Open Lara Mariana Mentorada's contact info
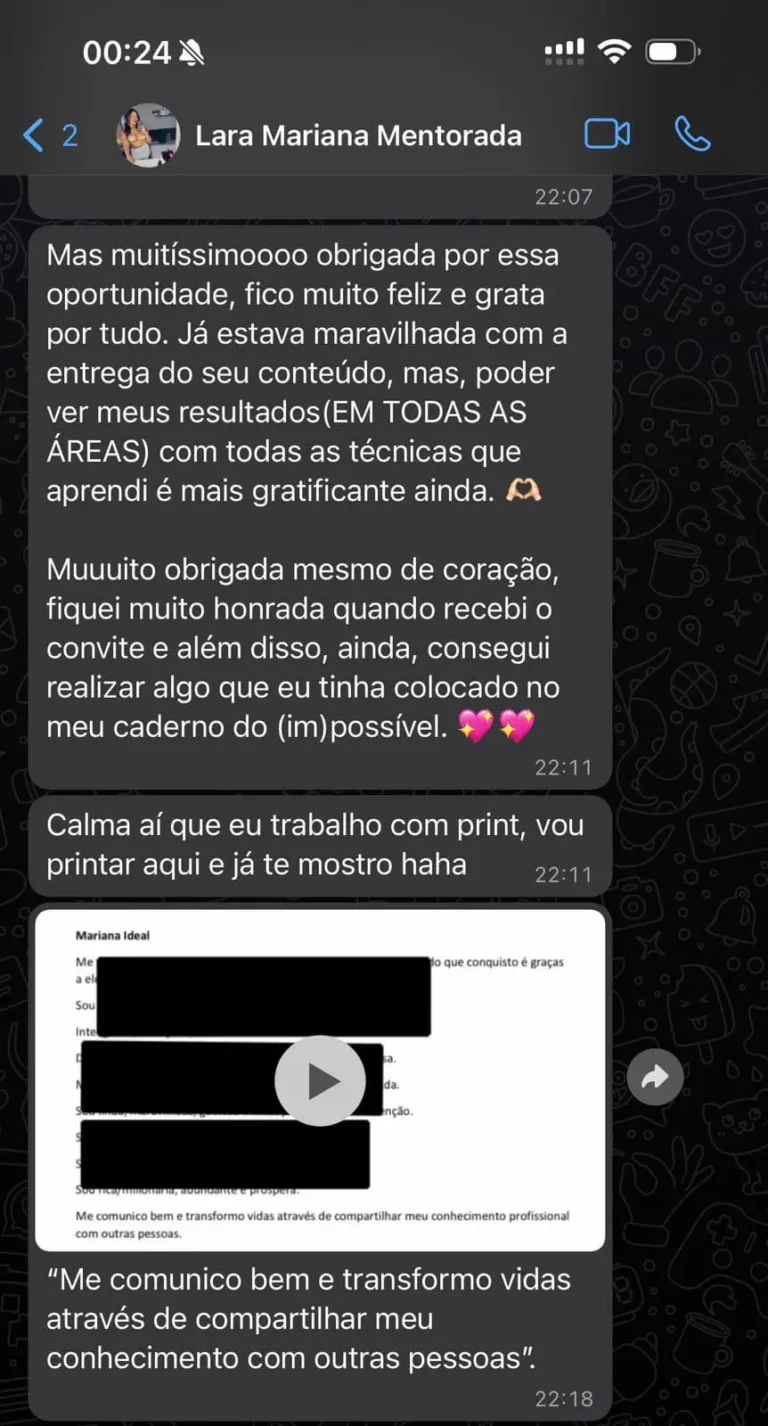 [357, 136]
